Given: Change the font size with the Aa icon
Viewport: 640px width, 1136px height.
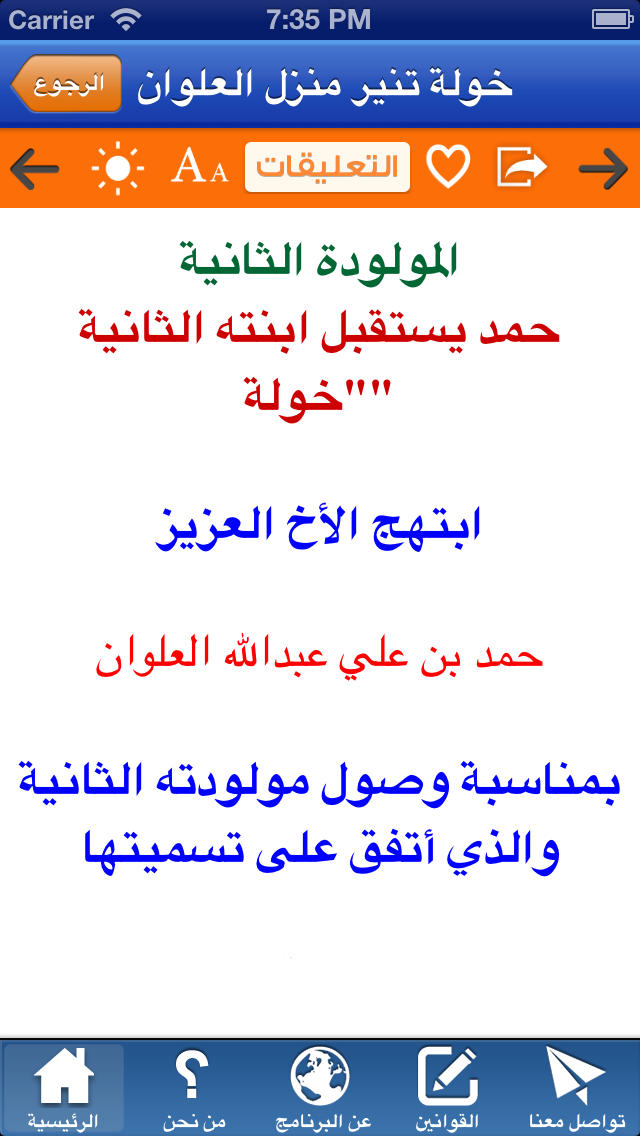Looking at the screenshot, I should [x=199, y=168].
